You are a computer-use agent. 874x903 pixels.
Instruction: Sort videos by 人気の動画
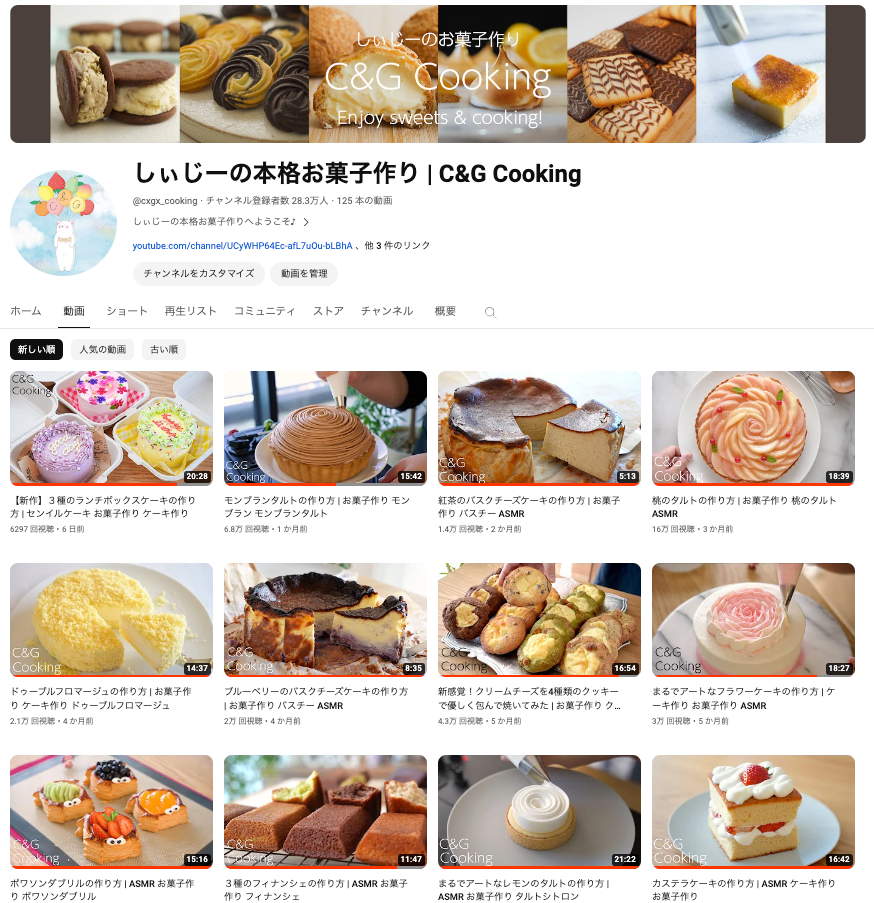point(103,350)
